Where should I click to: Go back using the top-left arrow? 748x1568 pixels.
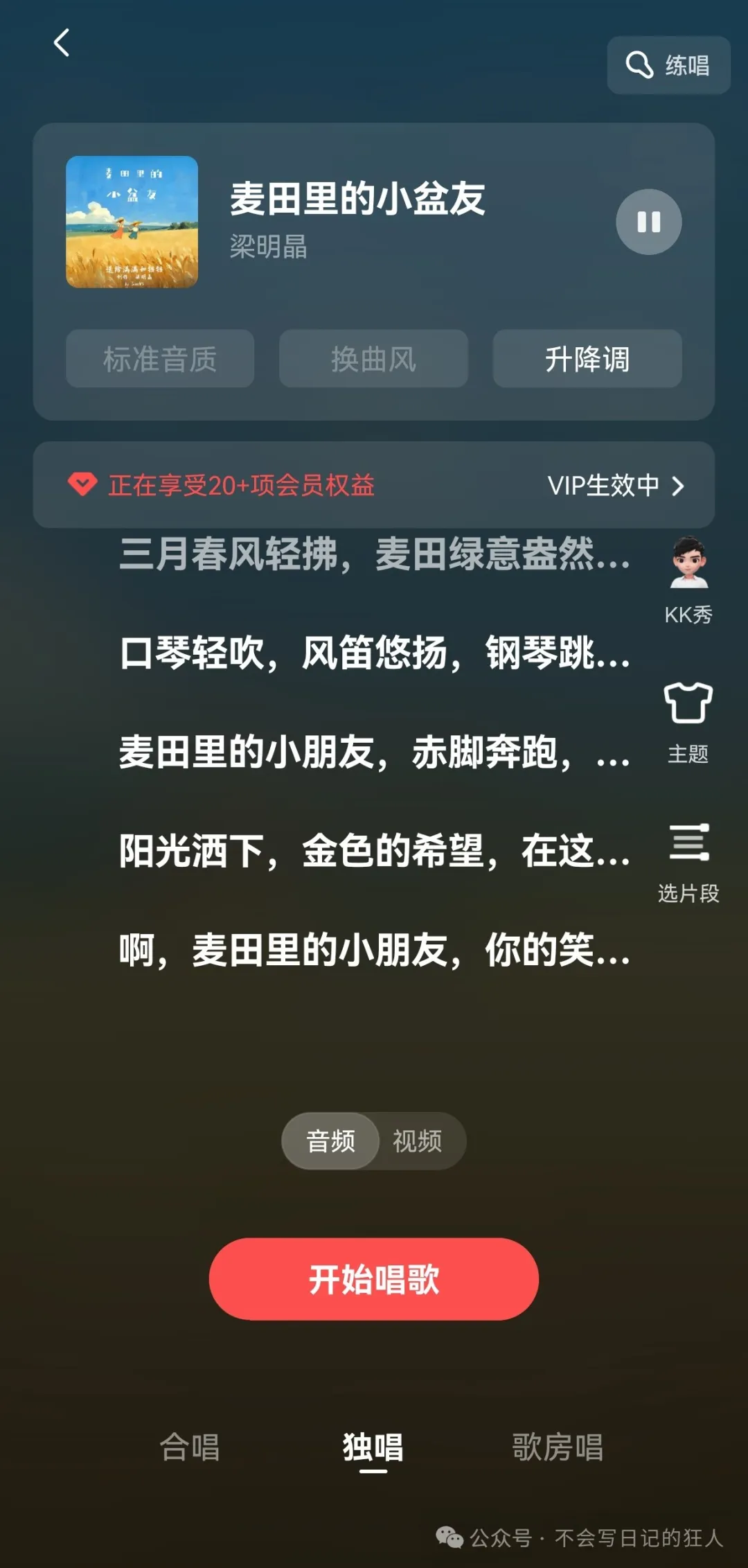pos(62,43)
